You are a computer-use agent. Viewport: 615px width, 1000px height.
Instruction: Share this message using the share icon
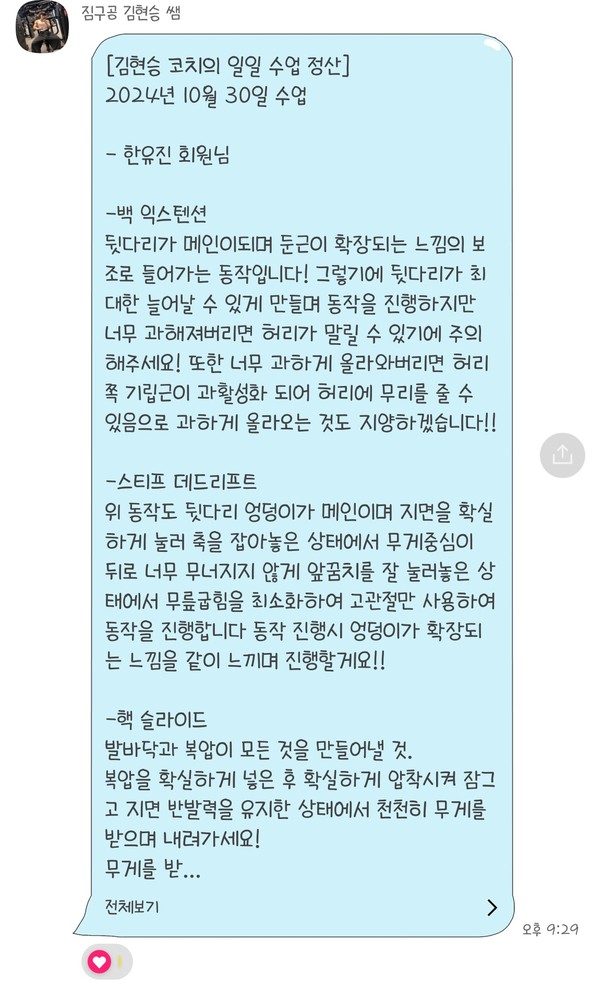pyautogui.click(x=562, y=455)
